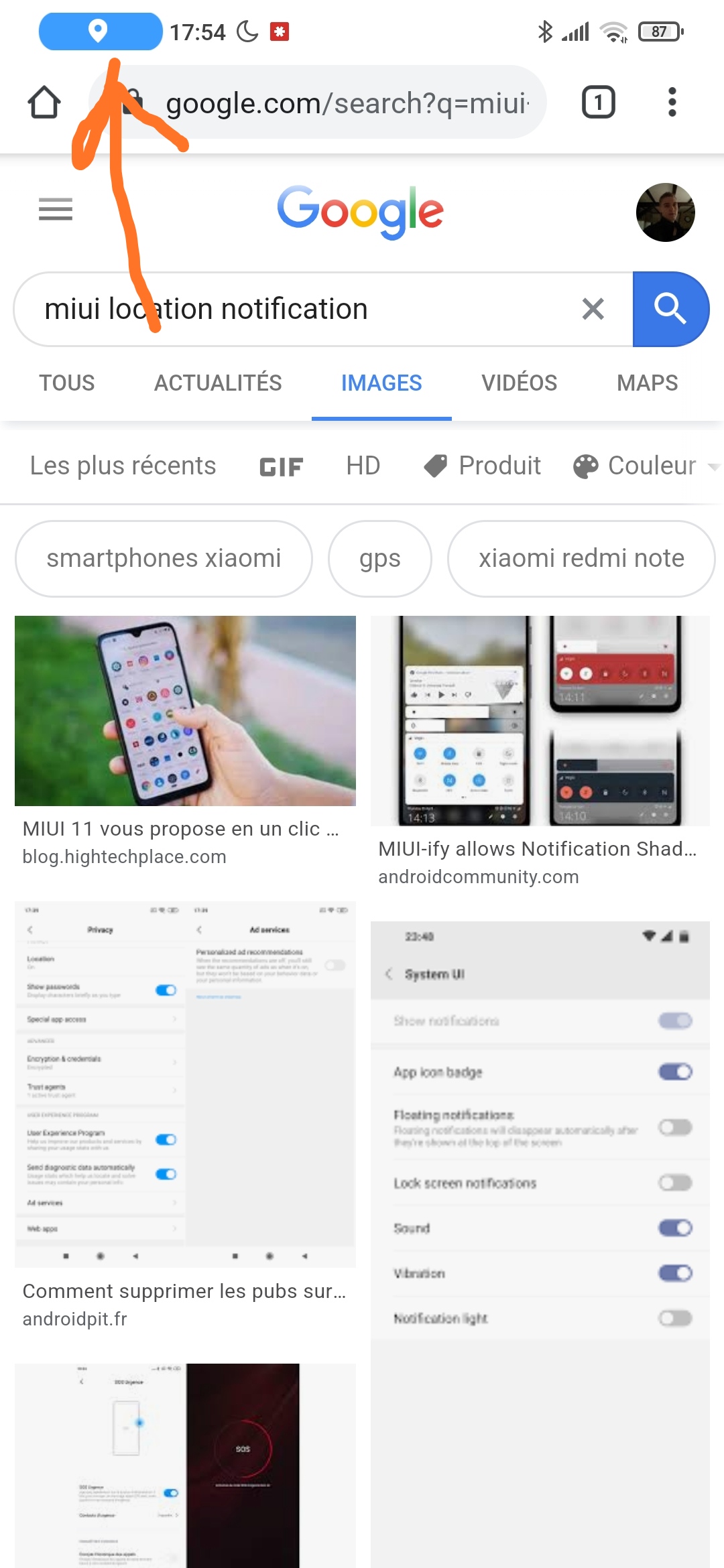This screenshot has height=1568, width=724.
Task: Tap the 'miui location notification' search field
Action: click(295, 310)
